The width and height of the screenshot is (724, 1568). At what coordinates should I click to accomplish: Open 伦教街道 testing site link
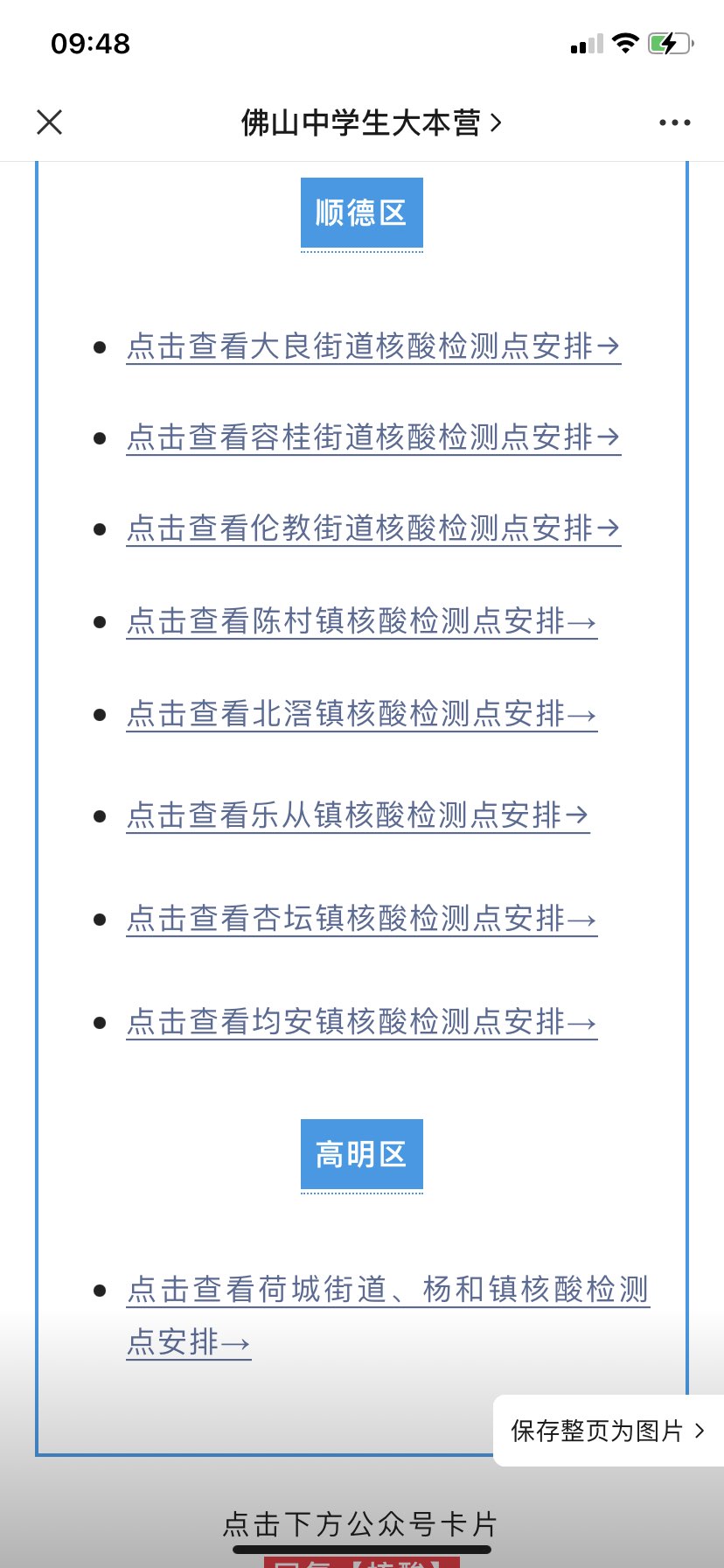pos(373,528)
